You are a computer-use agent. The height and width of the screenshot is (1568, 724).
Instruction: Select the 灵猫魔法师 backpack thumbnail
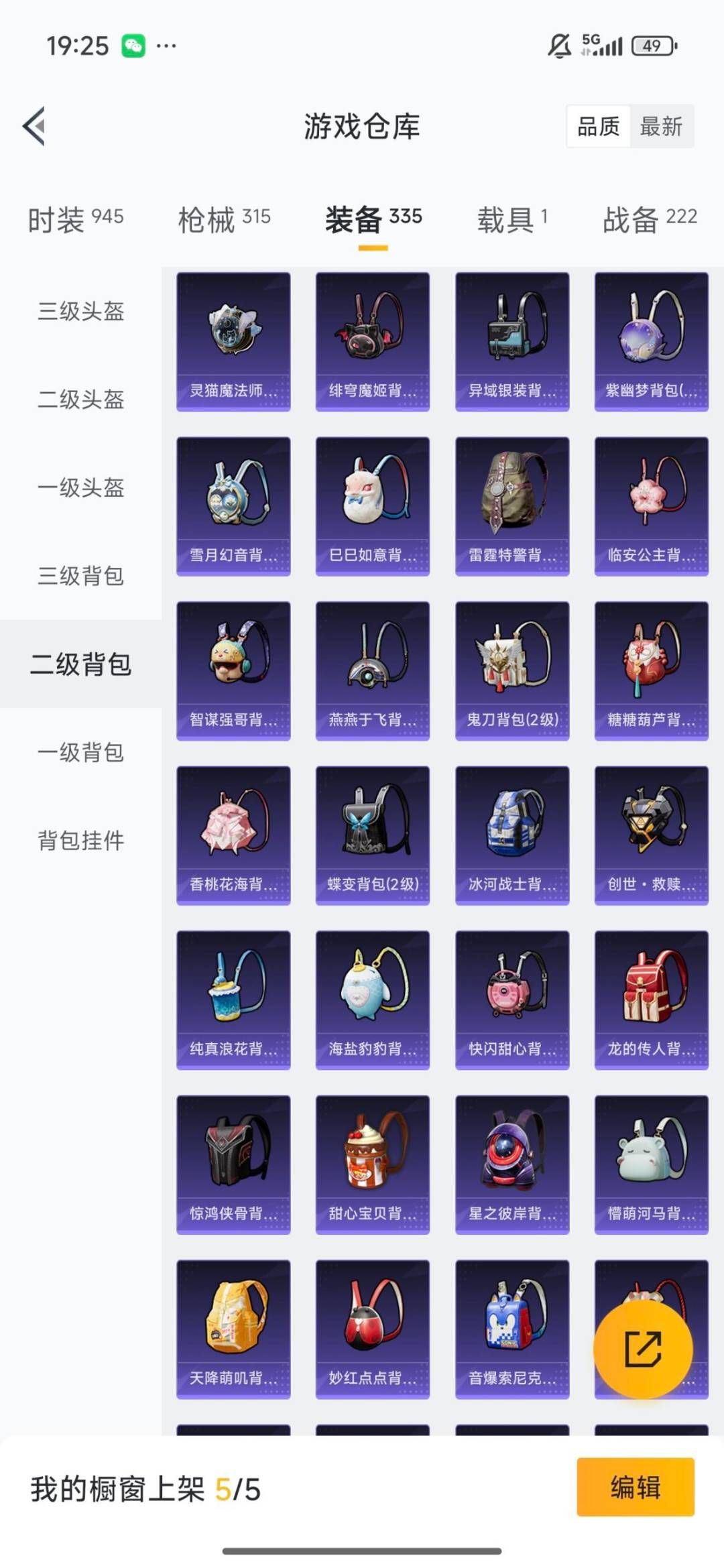coord(233,339)
